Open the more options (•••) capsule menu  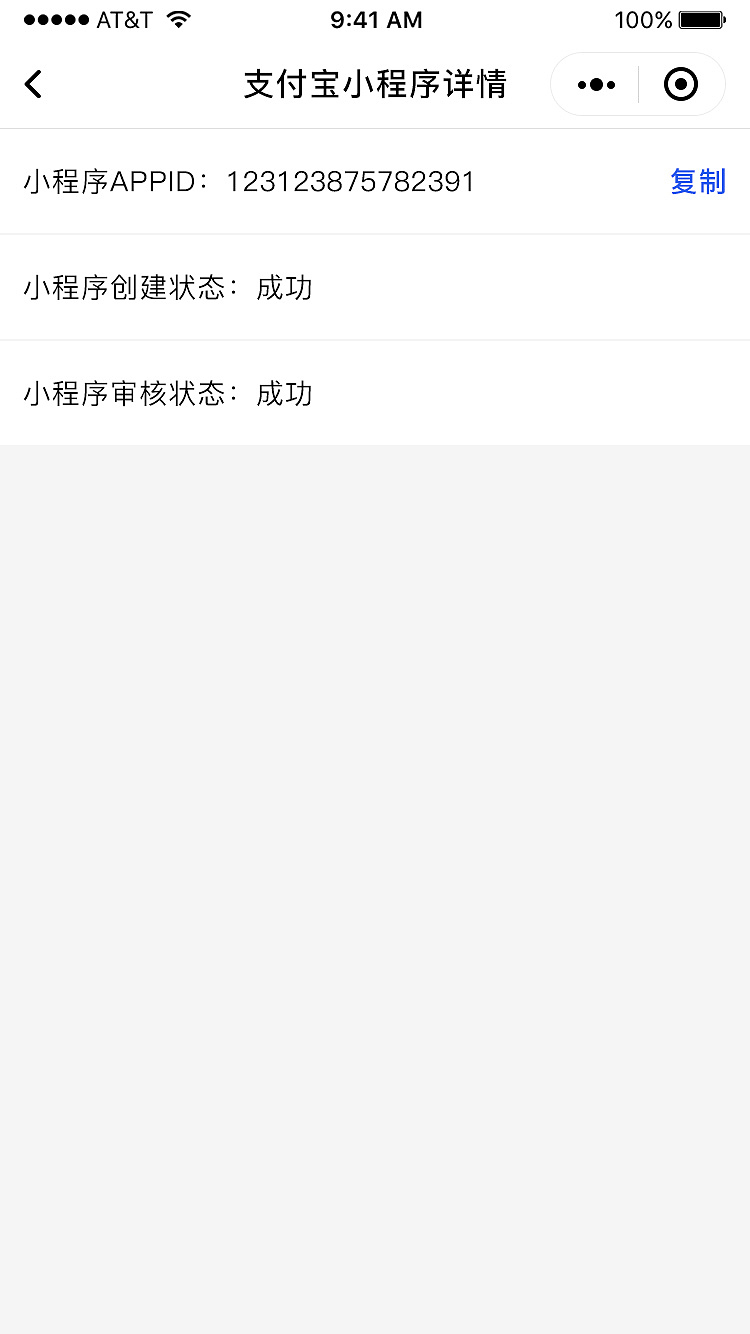pyautogui.click(x=596, y=84)
